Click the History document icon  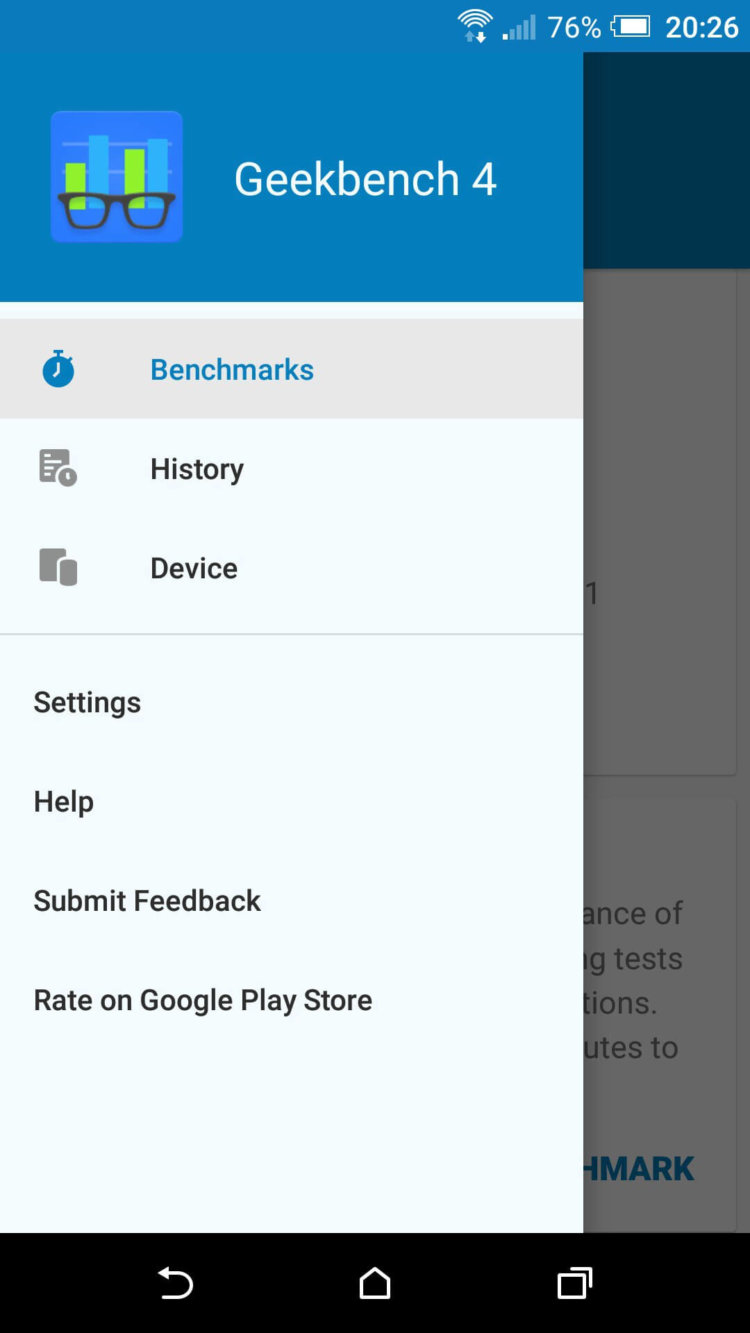point(57,467)
